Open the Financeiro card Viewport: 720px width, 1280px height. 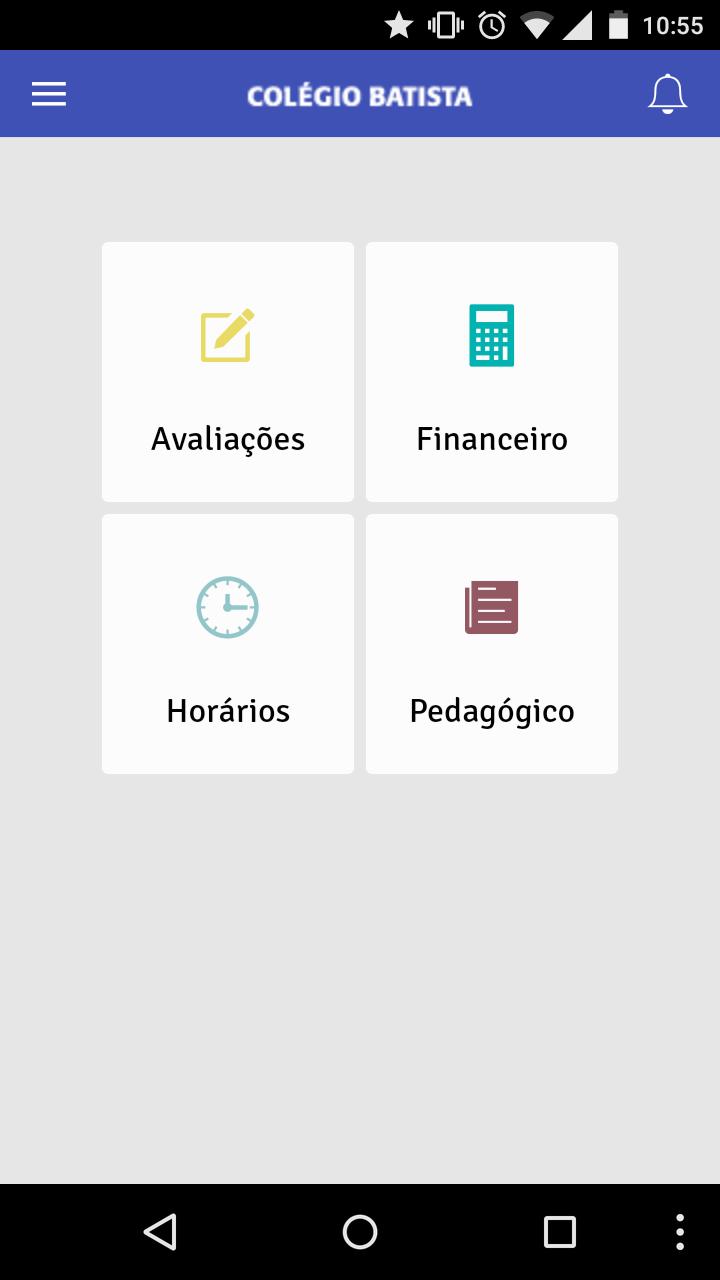[x=492, y=372]
